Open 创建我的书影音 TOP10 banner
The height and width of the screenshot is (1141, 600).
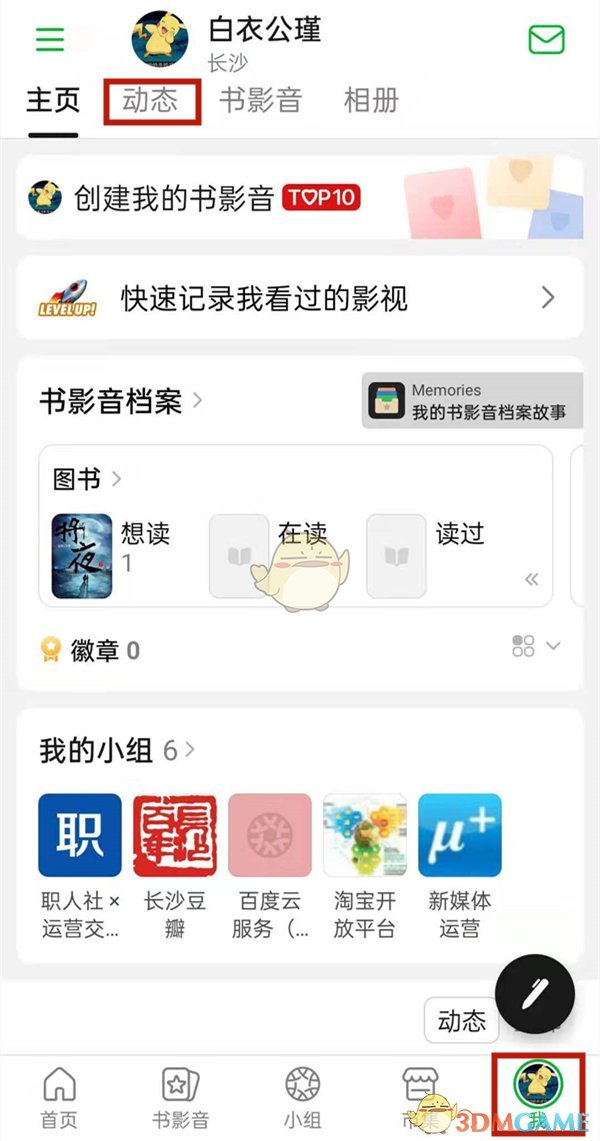coord(300,197)
